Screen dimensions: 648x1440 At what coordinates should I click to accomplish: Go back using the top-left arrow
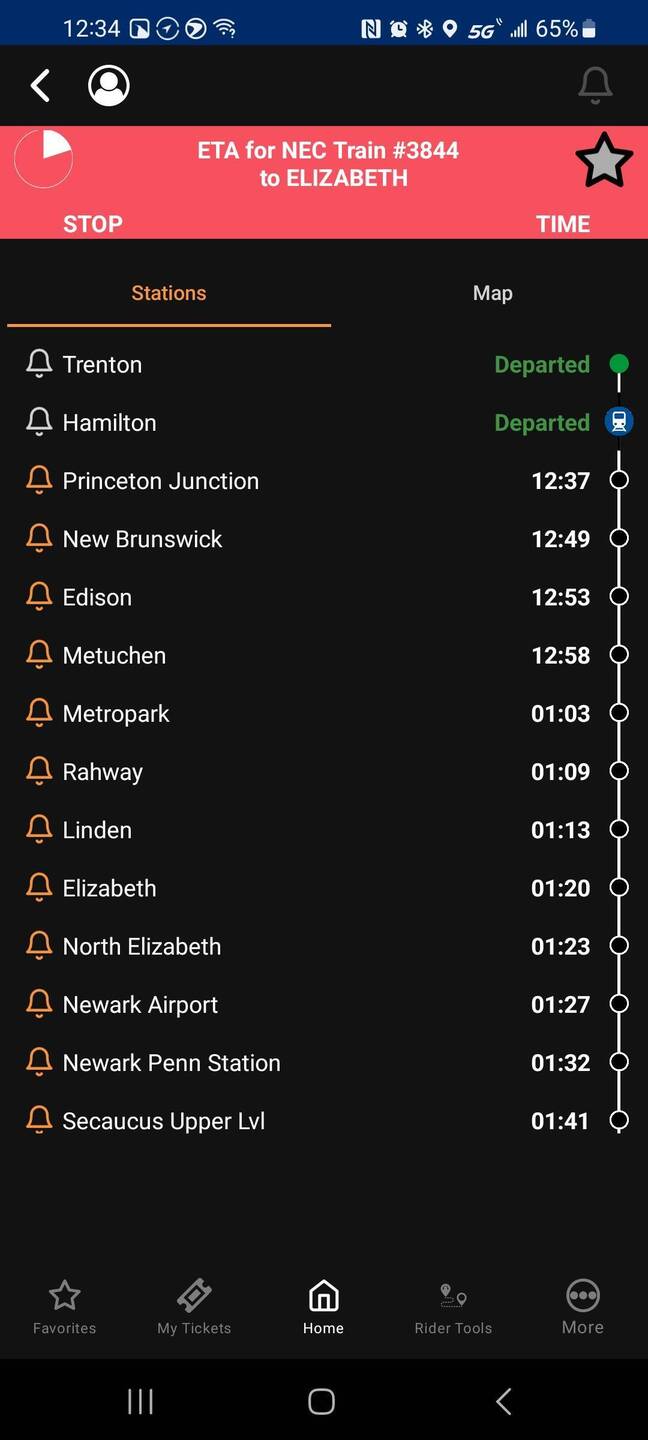[40, 86]
